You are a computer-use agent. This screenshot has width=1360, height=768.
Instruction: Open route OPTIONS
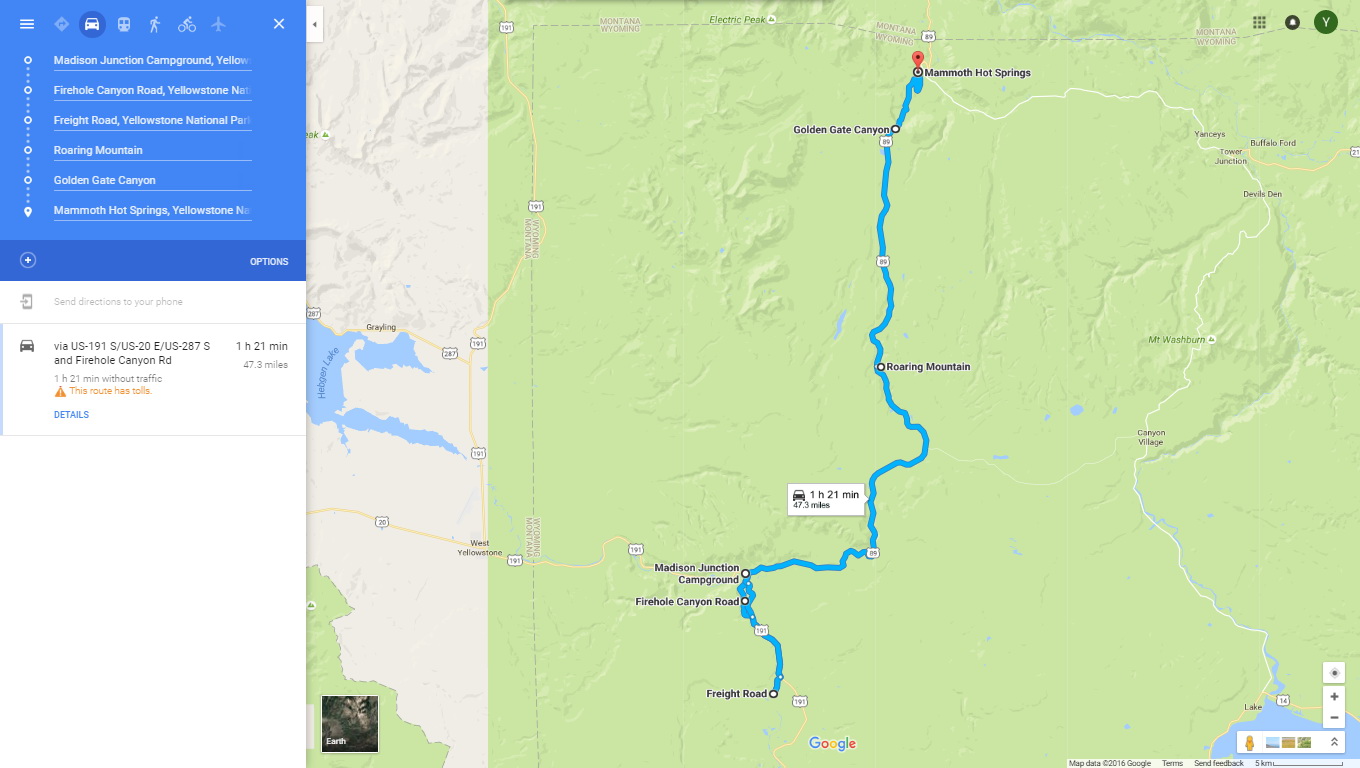[269, 262]
